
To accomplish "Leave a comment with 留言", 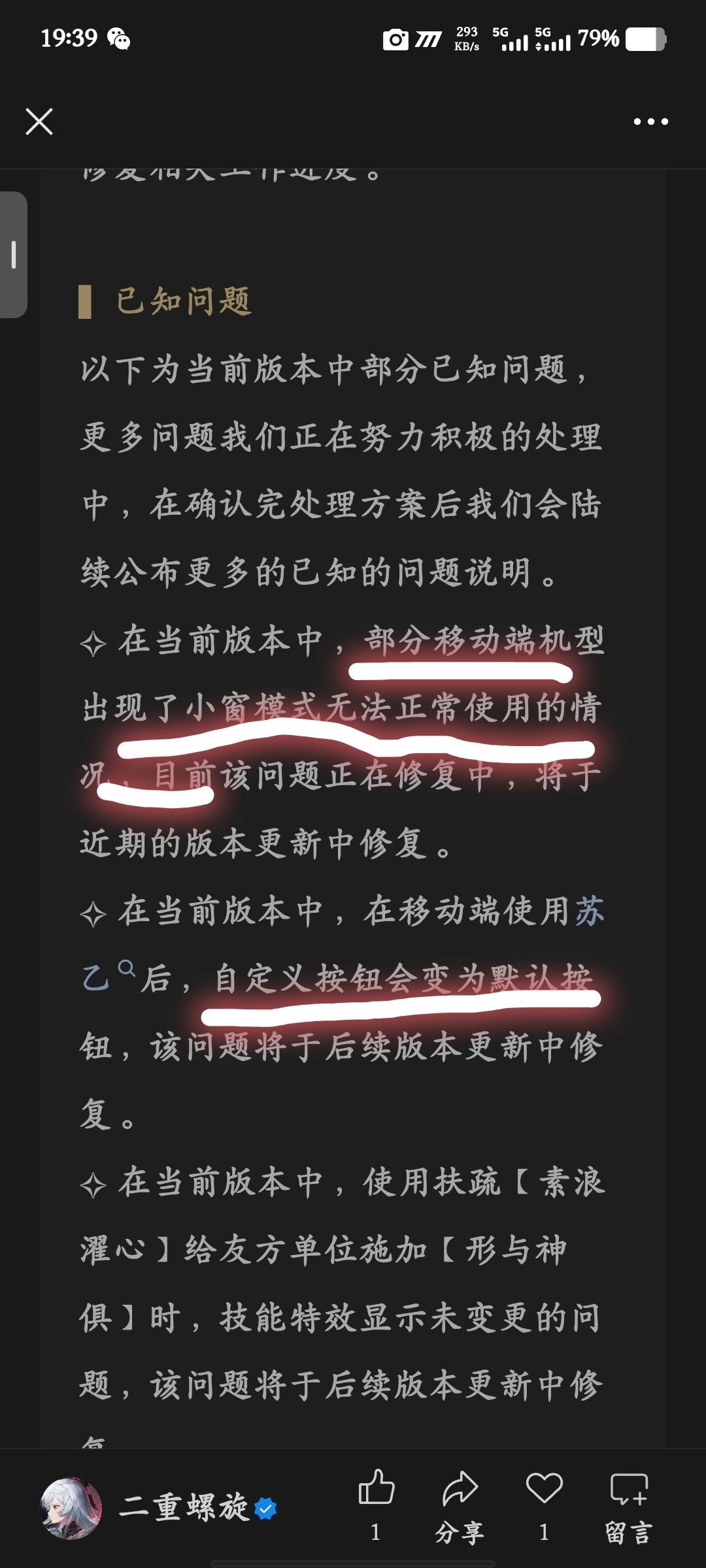I will click(x=628, y=1501).
